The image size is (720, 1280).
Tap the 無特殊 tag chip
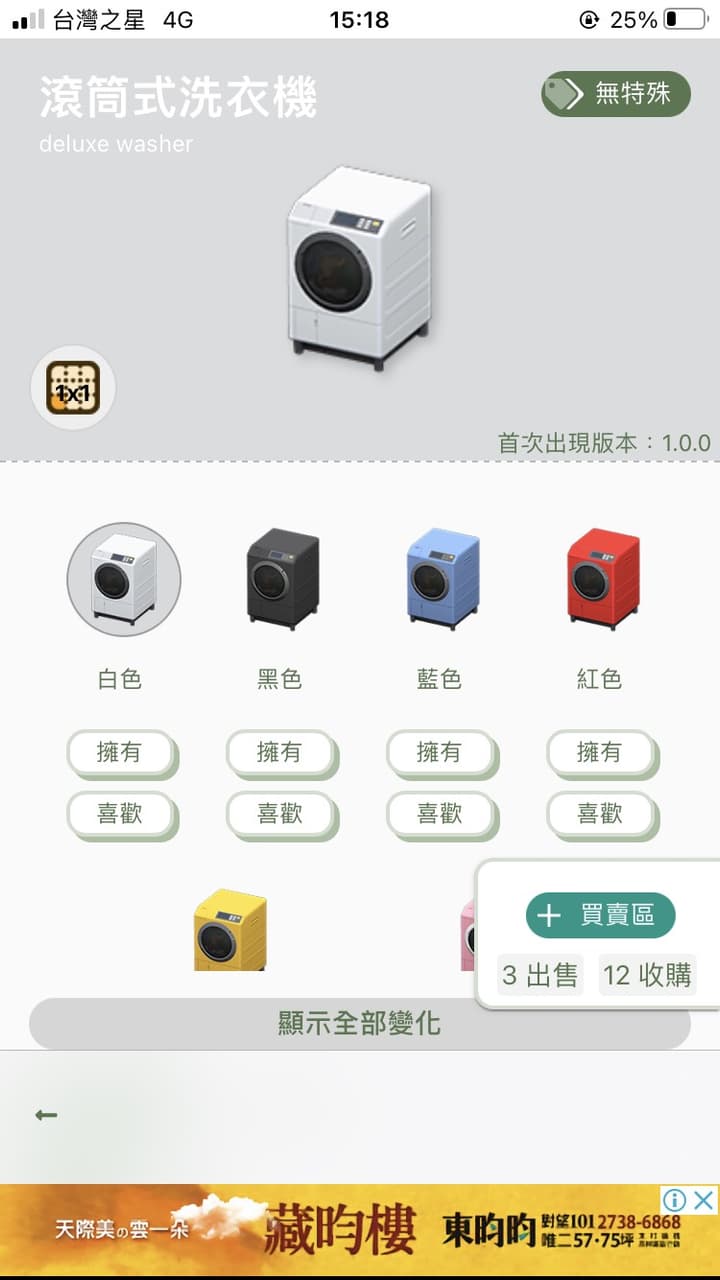click(616, 94)
